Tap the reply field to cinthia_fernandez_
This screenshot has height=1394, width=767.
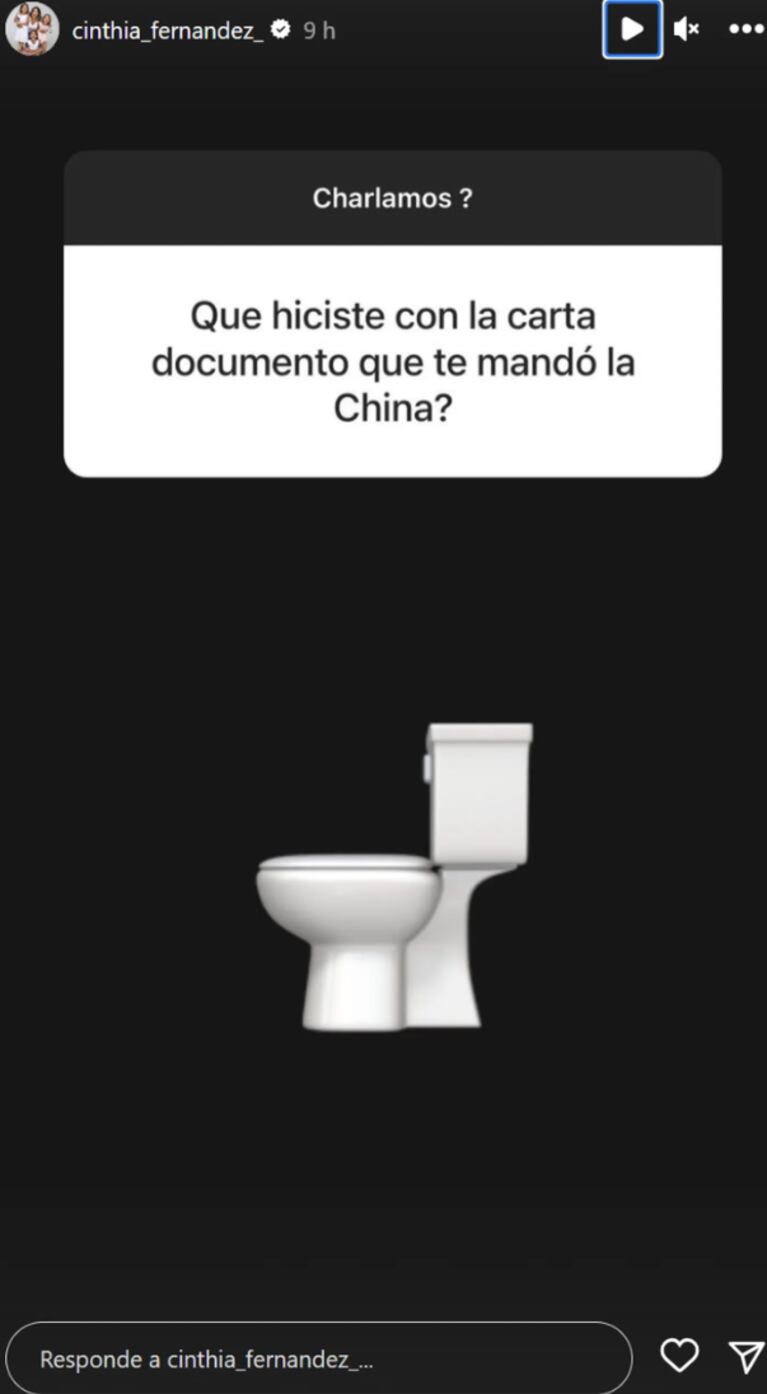click(318, 1359)
